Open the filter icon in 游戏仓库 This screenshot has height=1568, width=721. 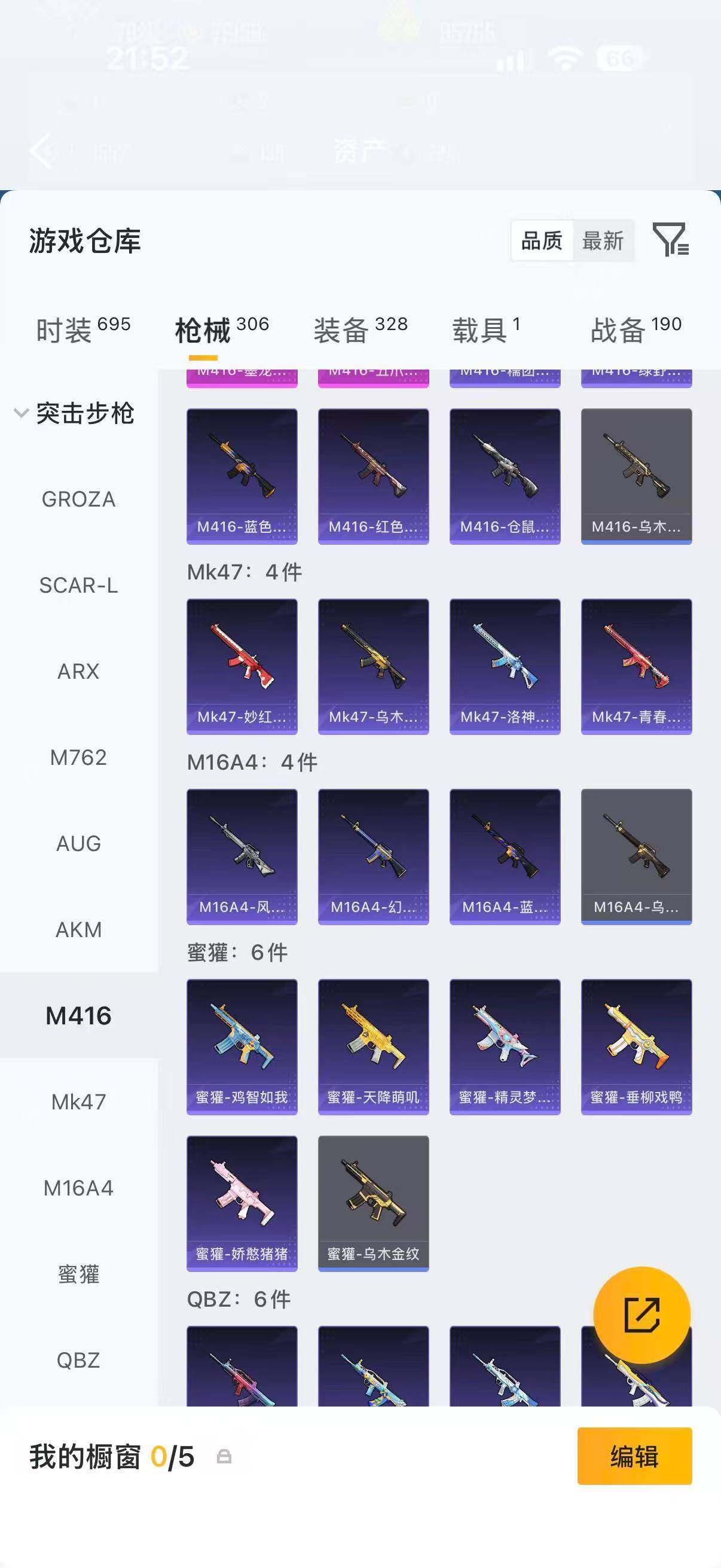pos(671,239)
